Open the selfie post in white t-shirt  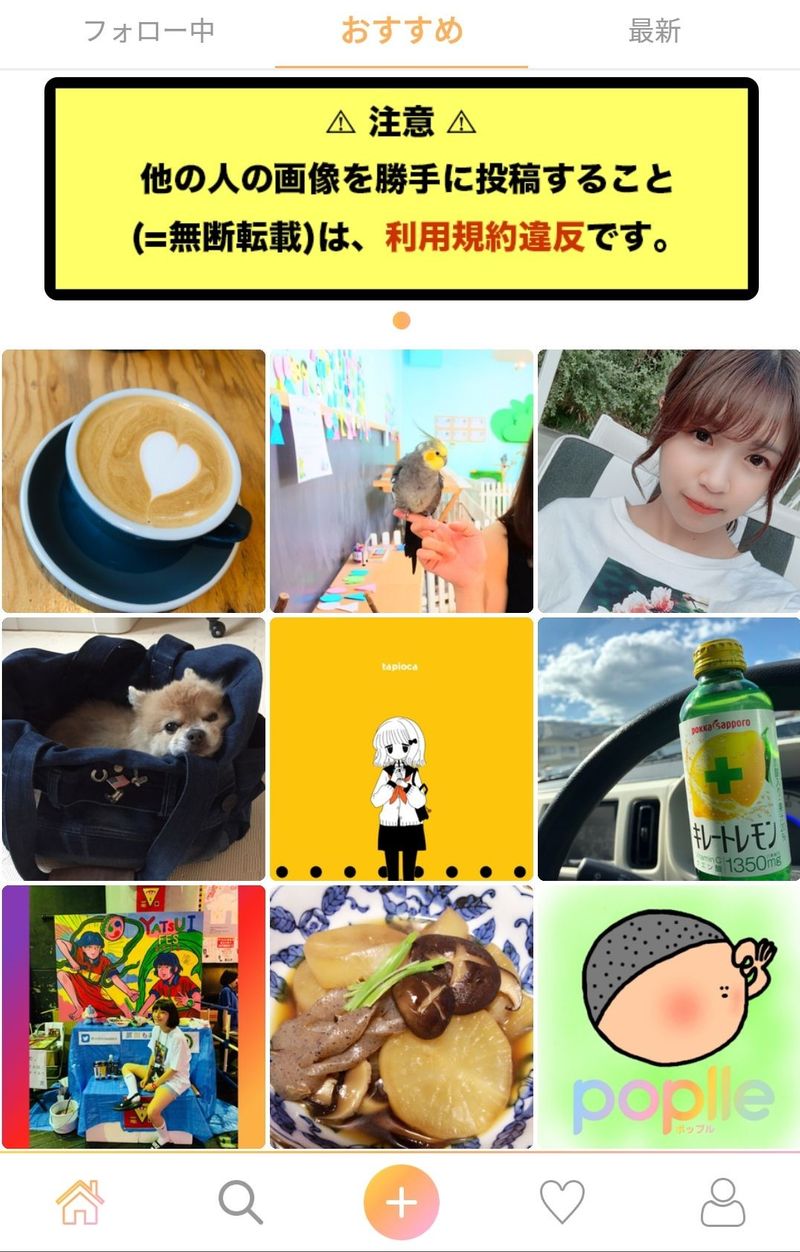pos(669,481)
